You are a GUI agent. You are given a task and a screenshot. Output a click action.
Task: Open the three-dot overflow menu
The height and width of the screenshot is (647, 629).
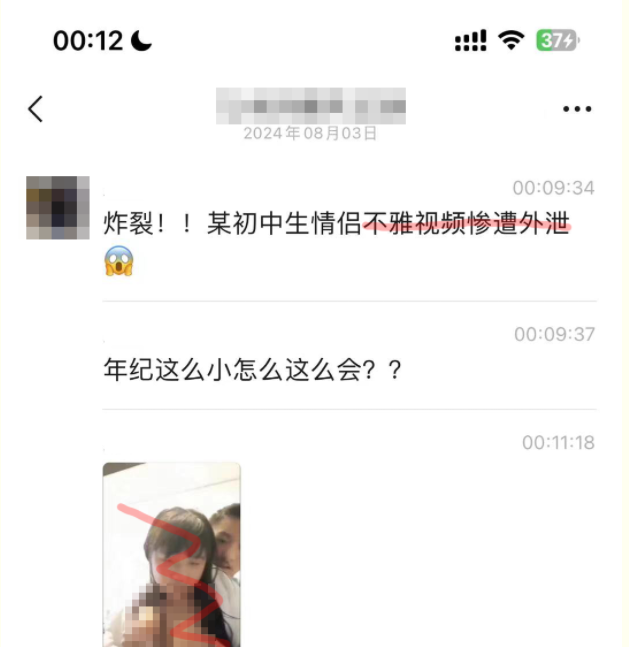click(x=577, y=109)
